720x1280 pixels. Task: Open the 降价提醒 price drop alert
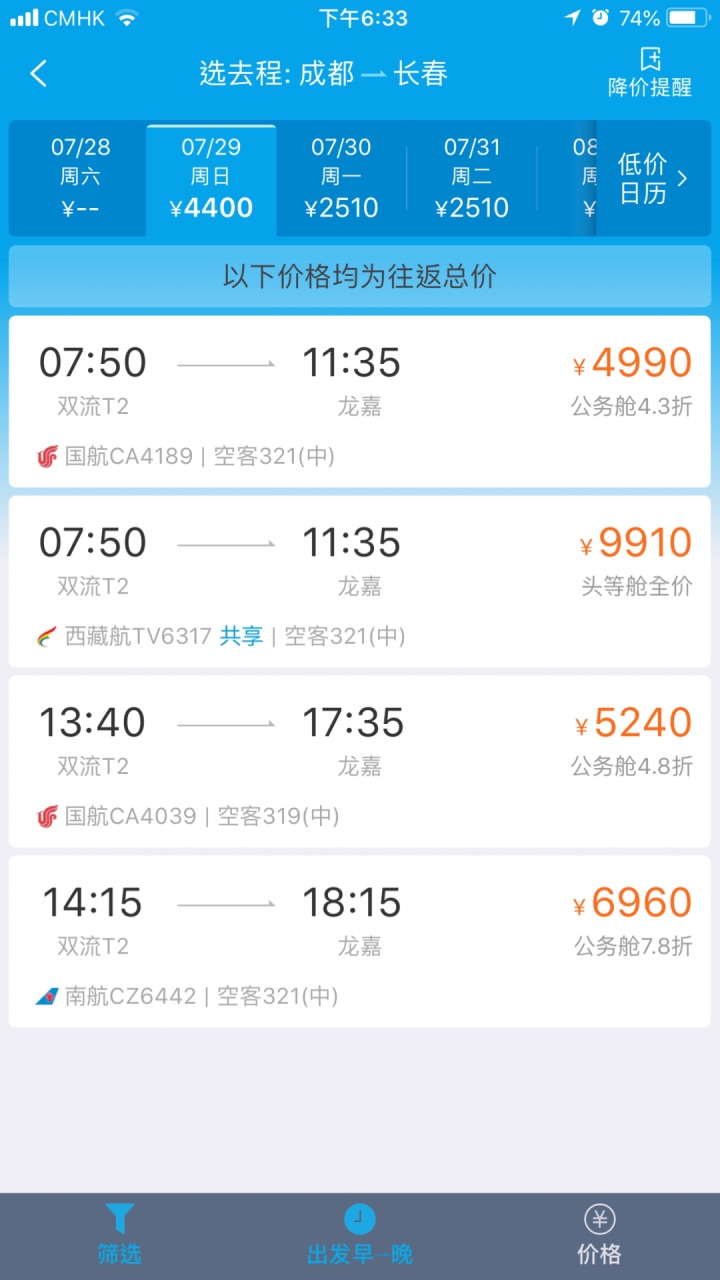[650, 73]
